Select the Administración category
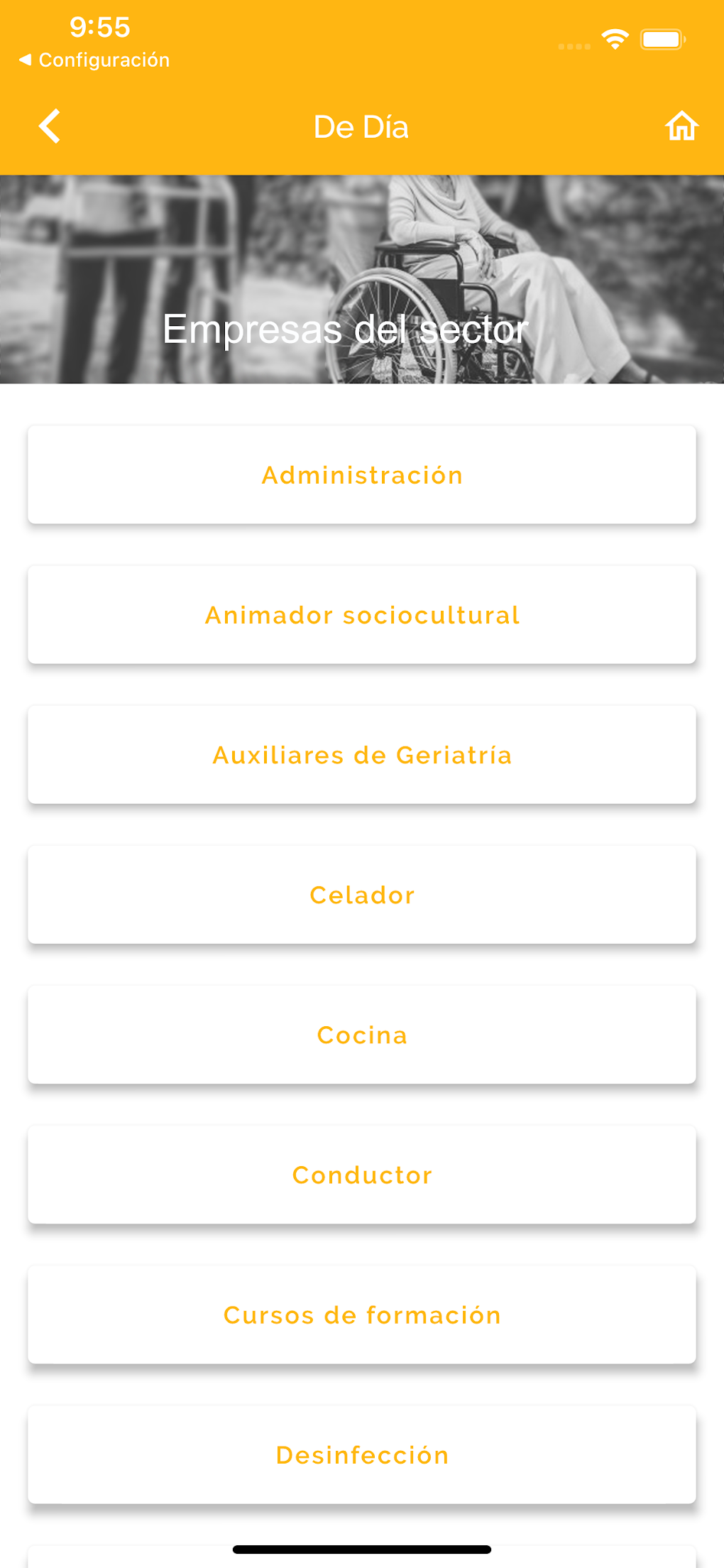The image size is (724, 1568). pos(362,474)
